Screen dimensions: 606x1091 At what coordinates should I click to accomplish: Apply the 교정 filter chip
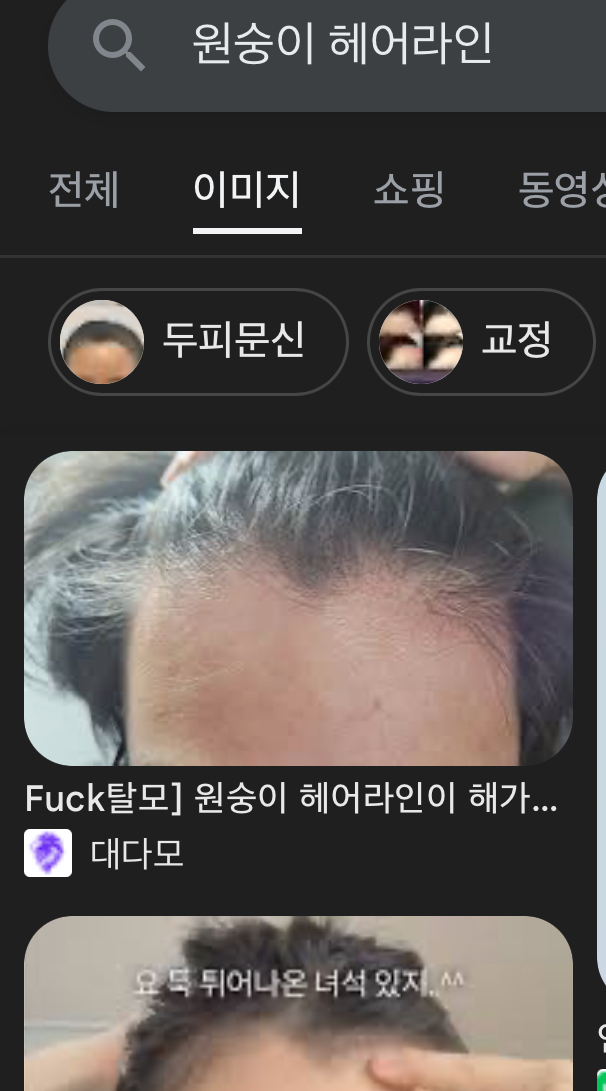pyautogui.click(x=481, y=342)
